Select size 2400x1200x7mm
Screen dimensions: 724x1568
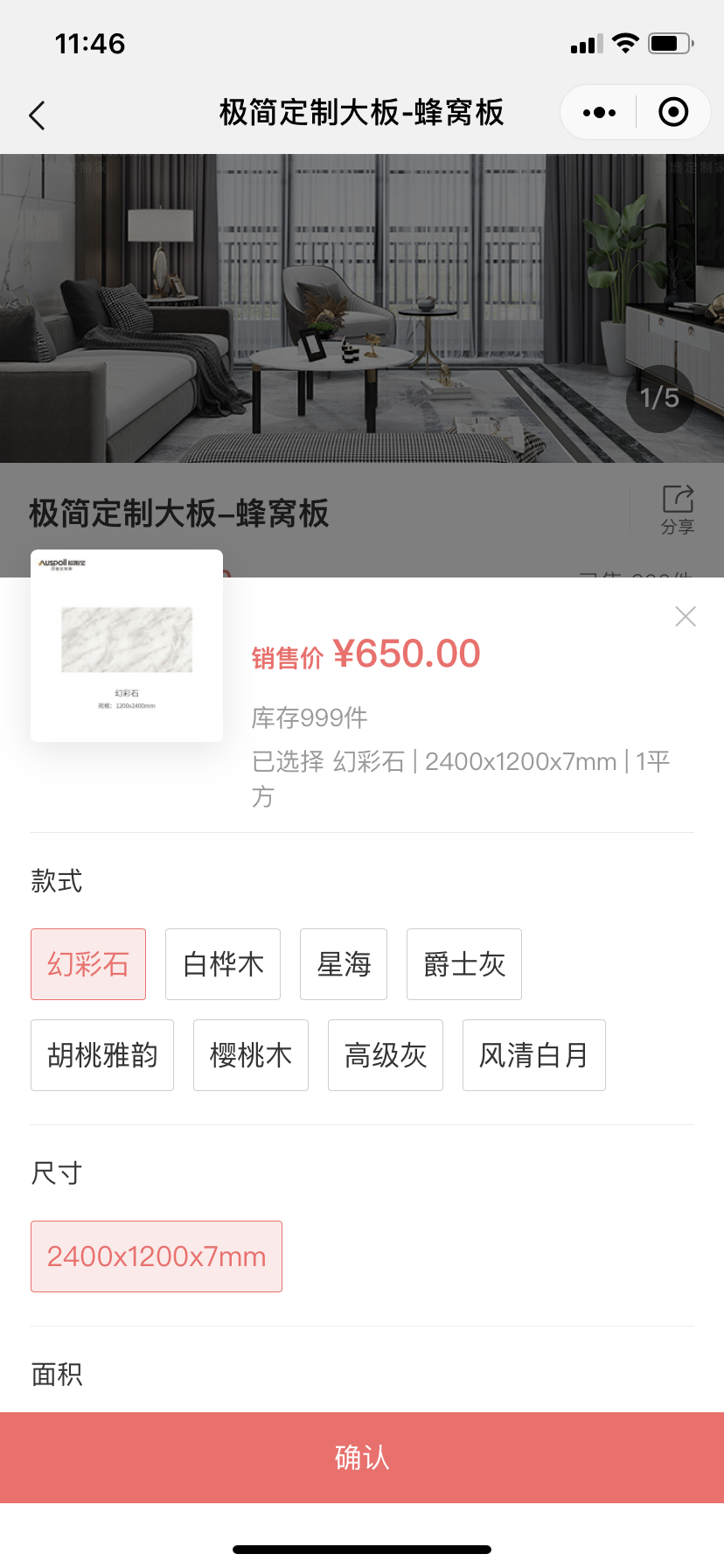click(x=157, y=1256)
